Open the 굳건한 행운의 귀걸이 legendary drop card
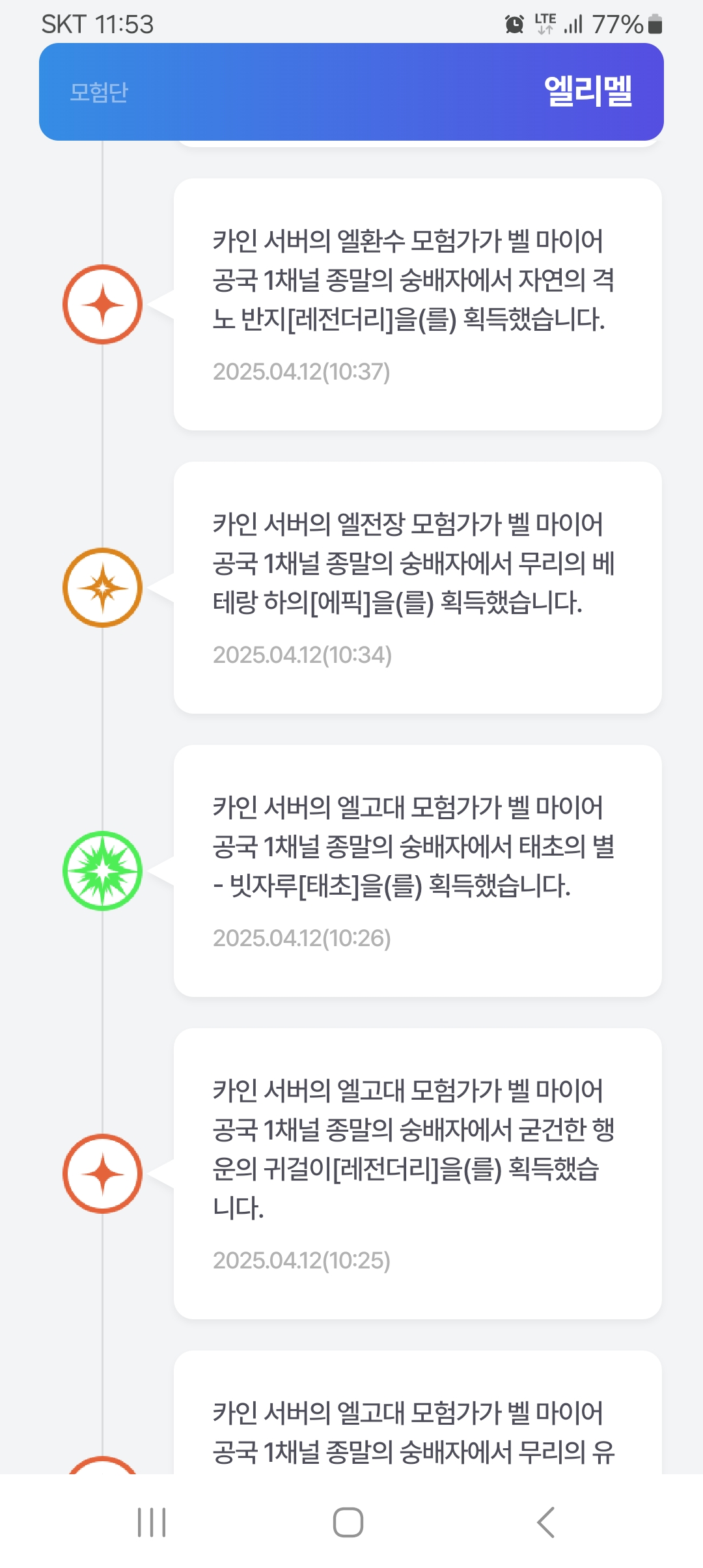 pos(417,1173)
